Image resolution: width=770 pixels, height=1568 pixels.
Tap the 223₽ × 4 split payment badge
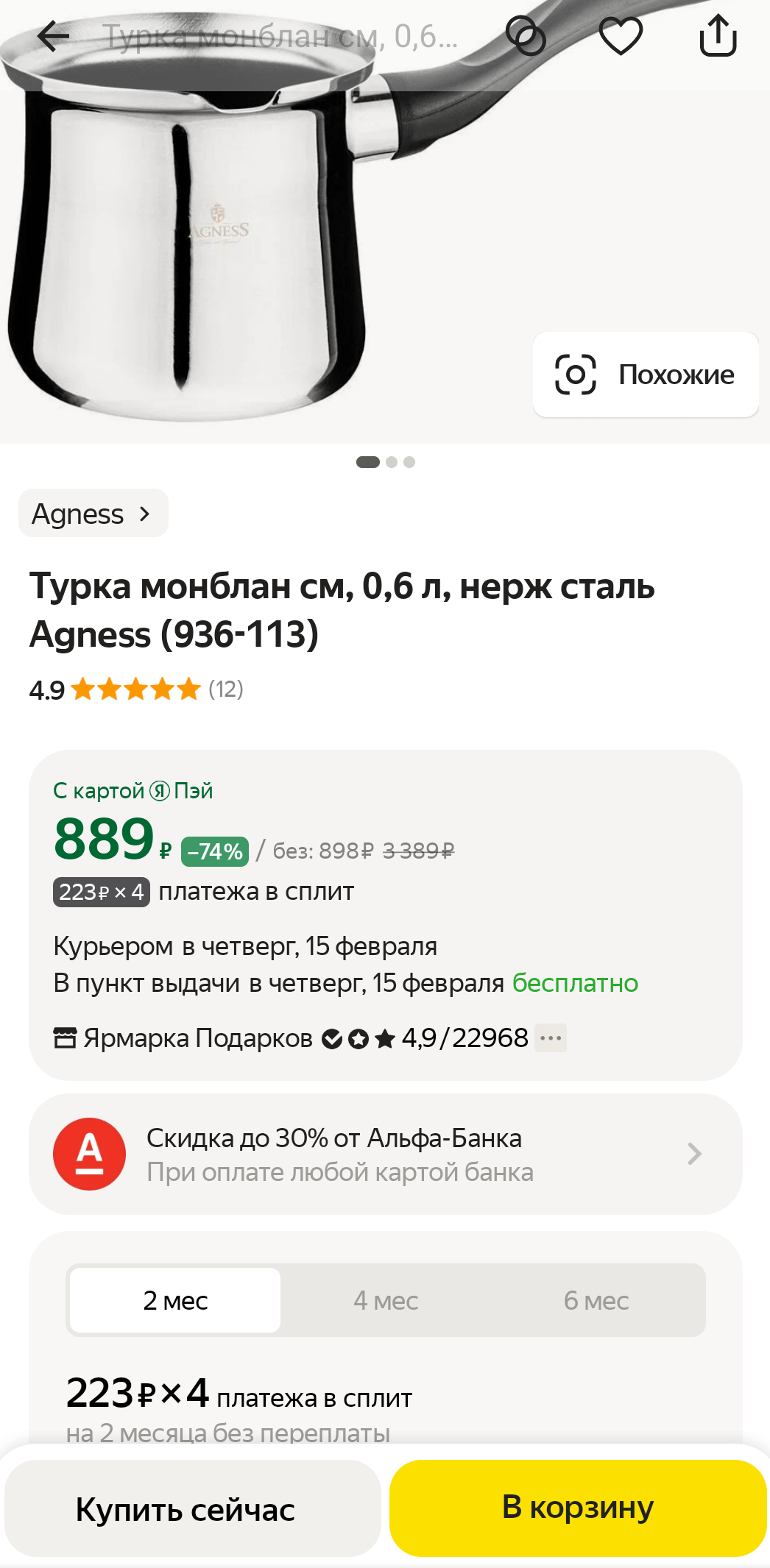point(101,892)
